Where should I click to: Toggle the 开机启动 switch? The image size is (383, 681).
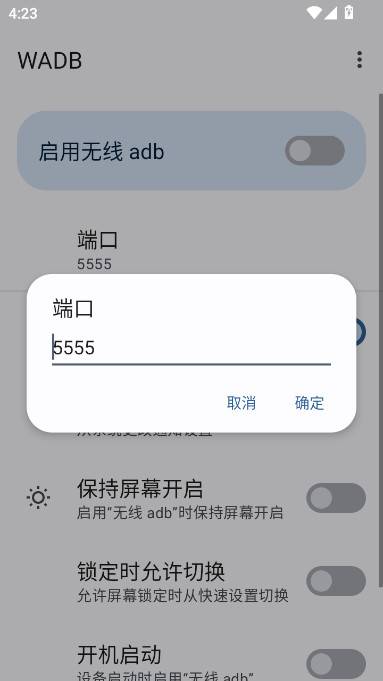tap(336, 664)
